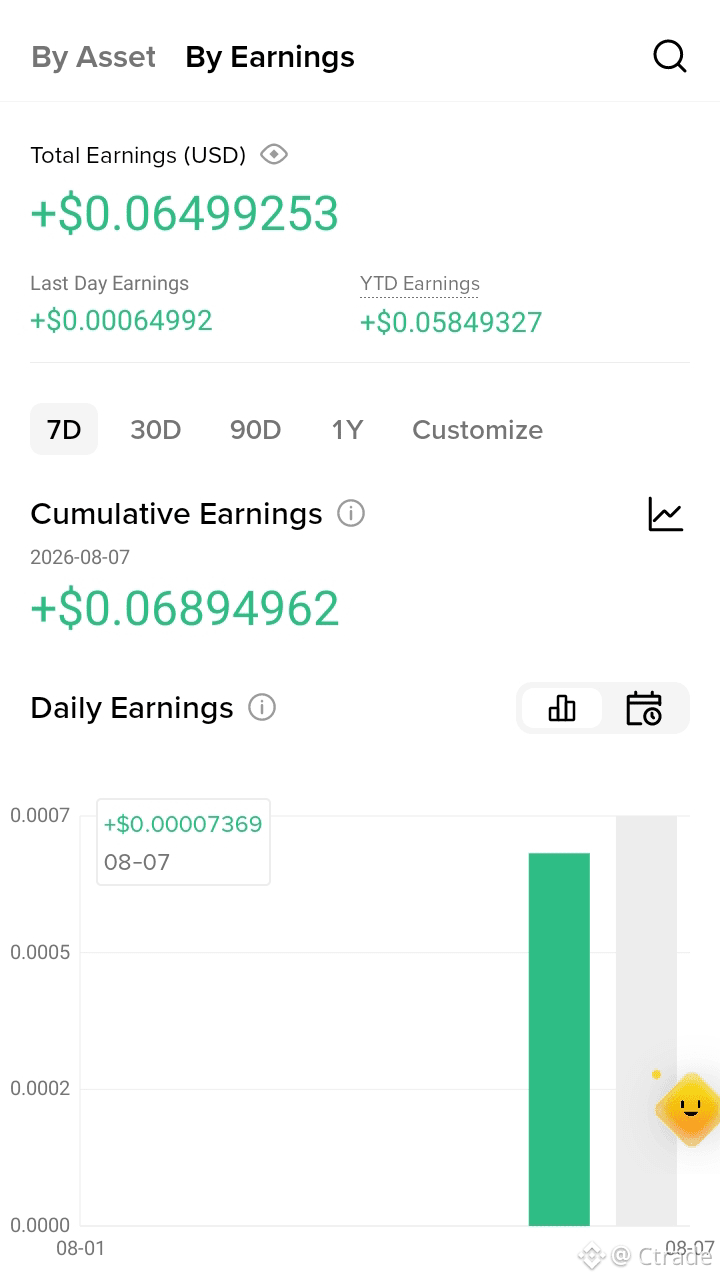The width and height of the screenshot is (720, 1281).
Task: Select the By Earnings tab
Action: [x=270, y=57]
